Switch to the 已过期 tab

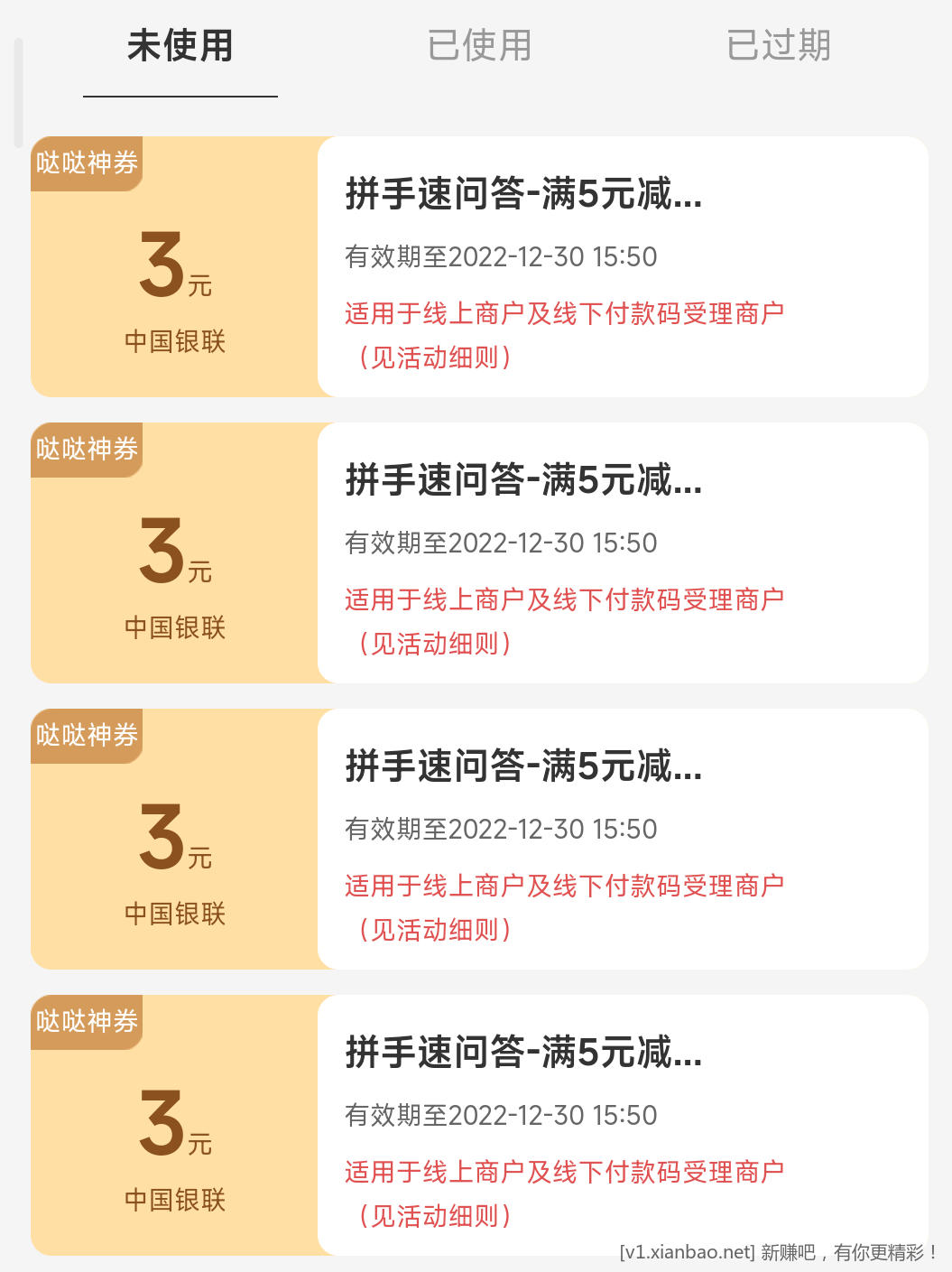click(778, 46)
